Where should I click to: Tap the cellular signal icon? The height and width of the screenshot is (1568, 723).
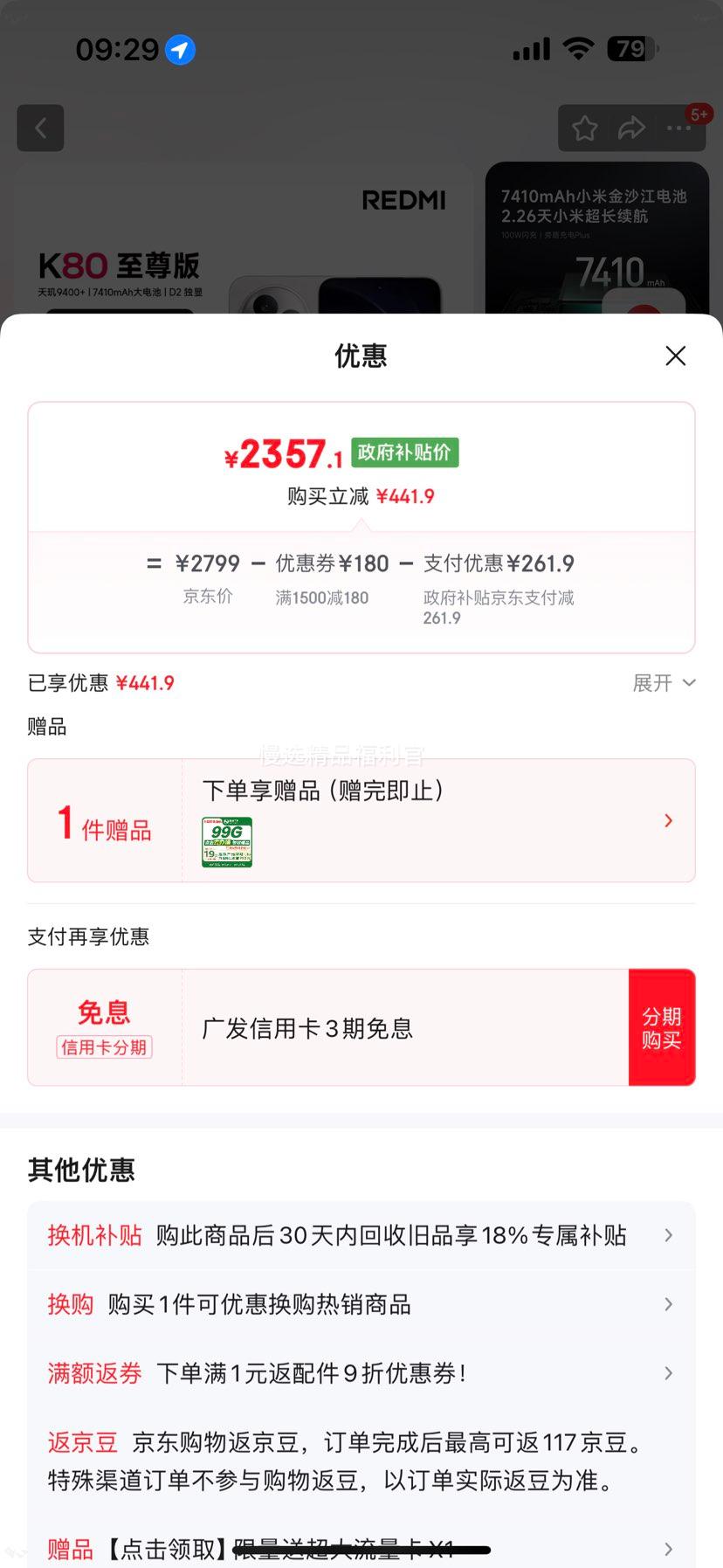click(x=530, y=49)
